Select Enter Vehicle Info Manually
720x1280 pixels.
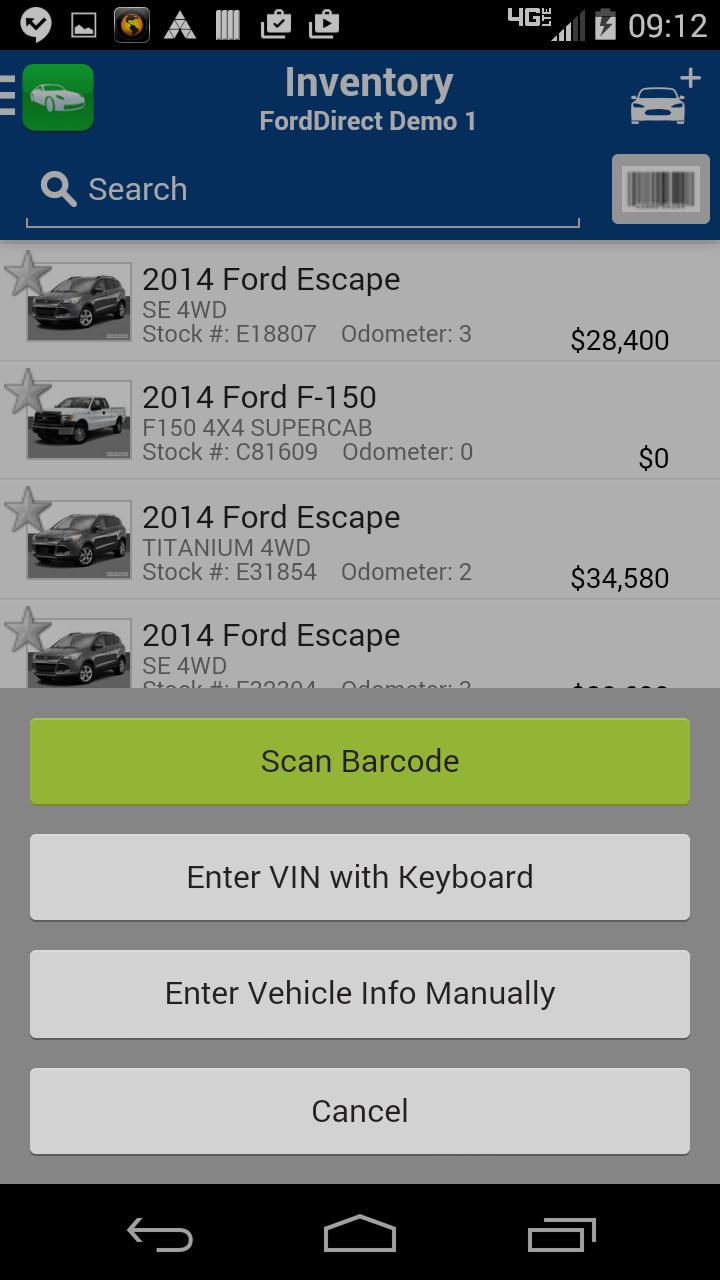(x=360, y=993)
